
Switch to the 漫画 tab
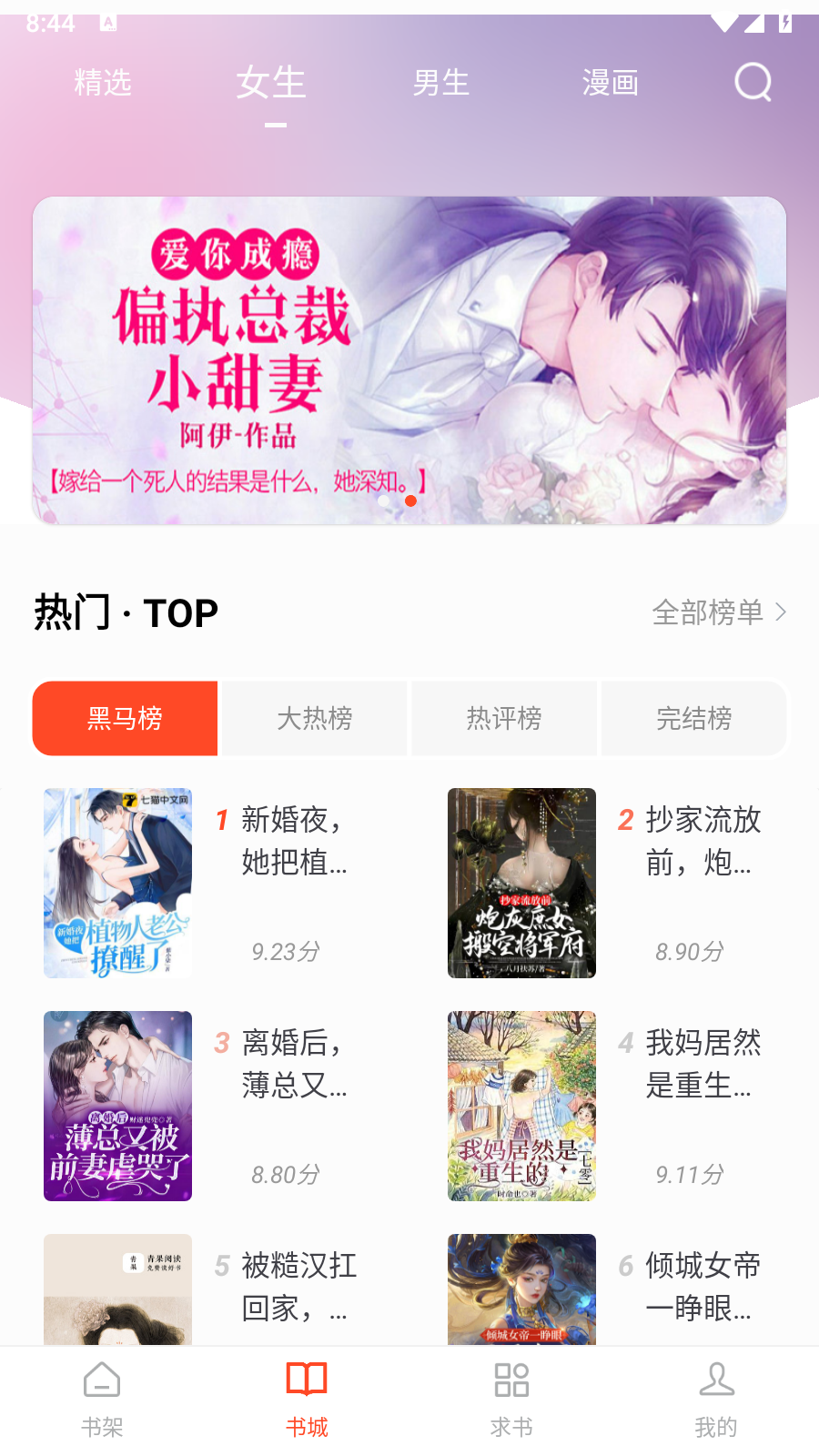610,83
